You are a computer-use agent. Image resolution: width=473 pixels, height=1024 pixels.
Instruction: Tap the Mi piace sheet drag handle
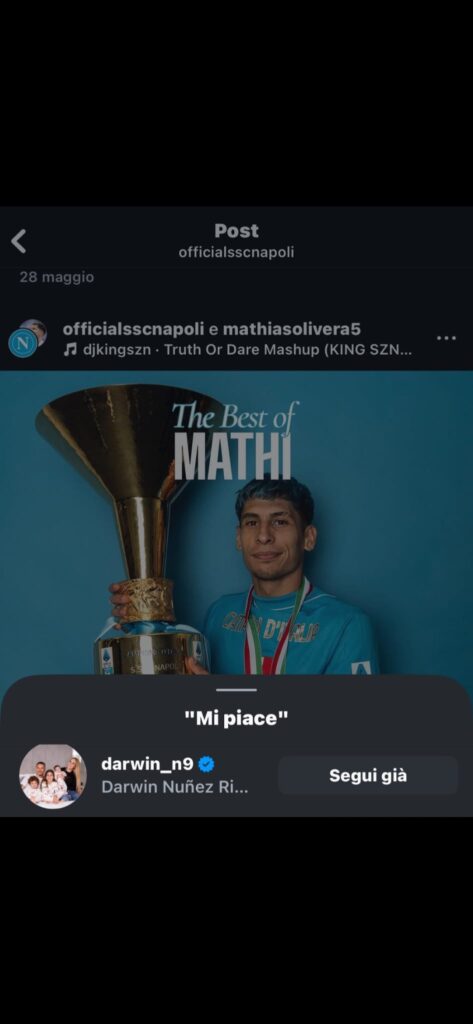(236, 690)
